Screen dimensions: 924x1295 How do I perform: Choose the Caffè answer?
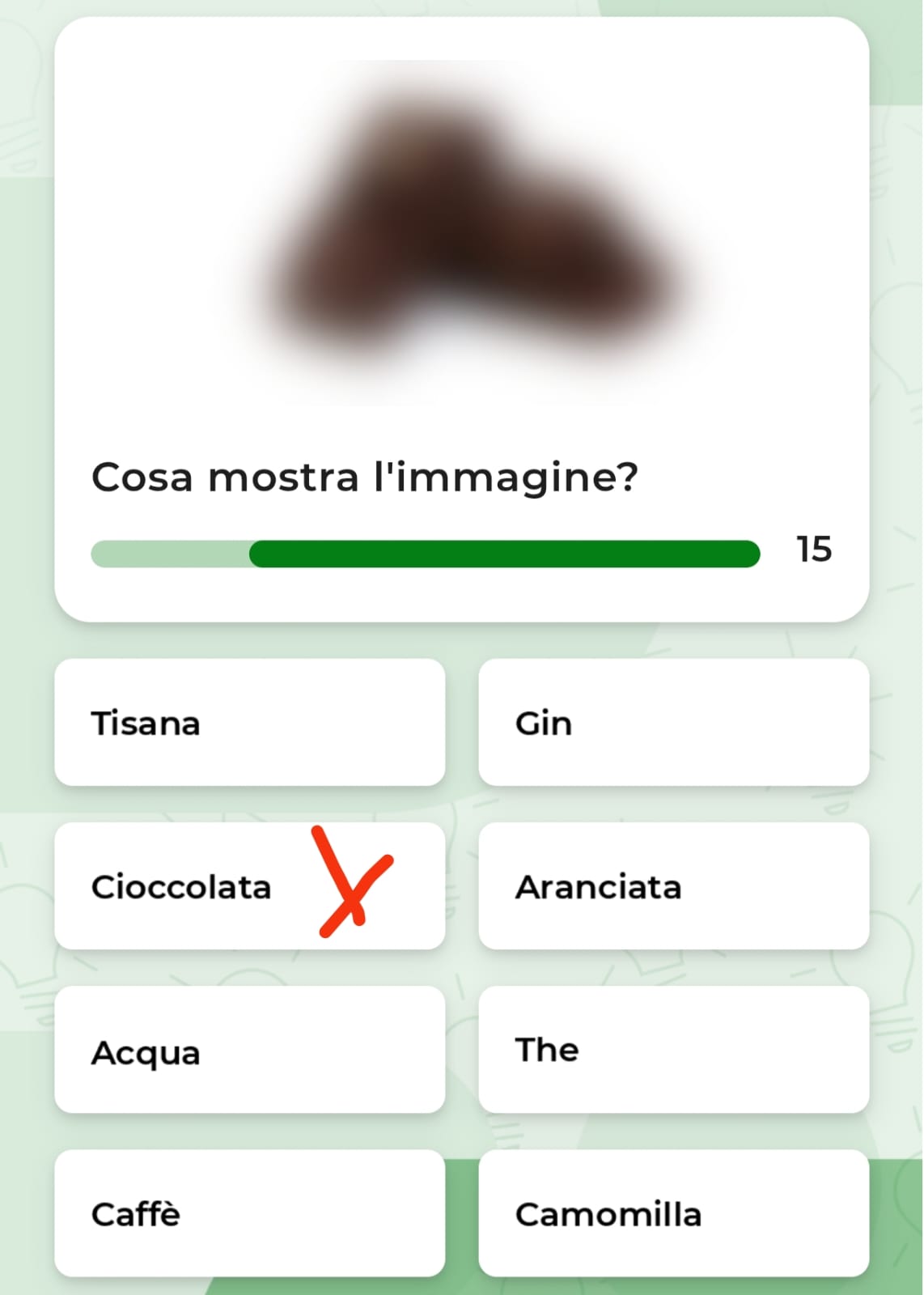click(249, 1213)
